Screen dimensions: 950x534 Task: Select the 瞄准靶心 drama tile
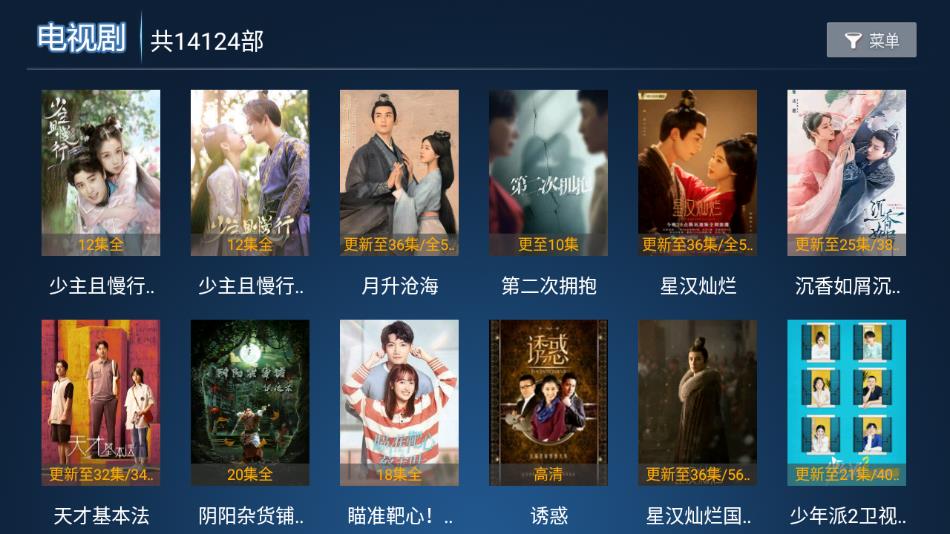[399, 403]
